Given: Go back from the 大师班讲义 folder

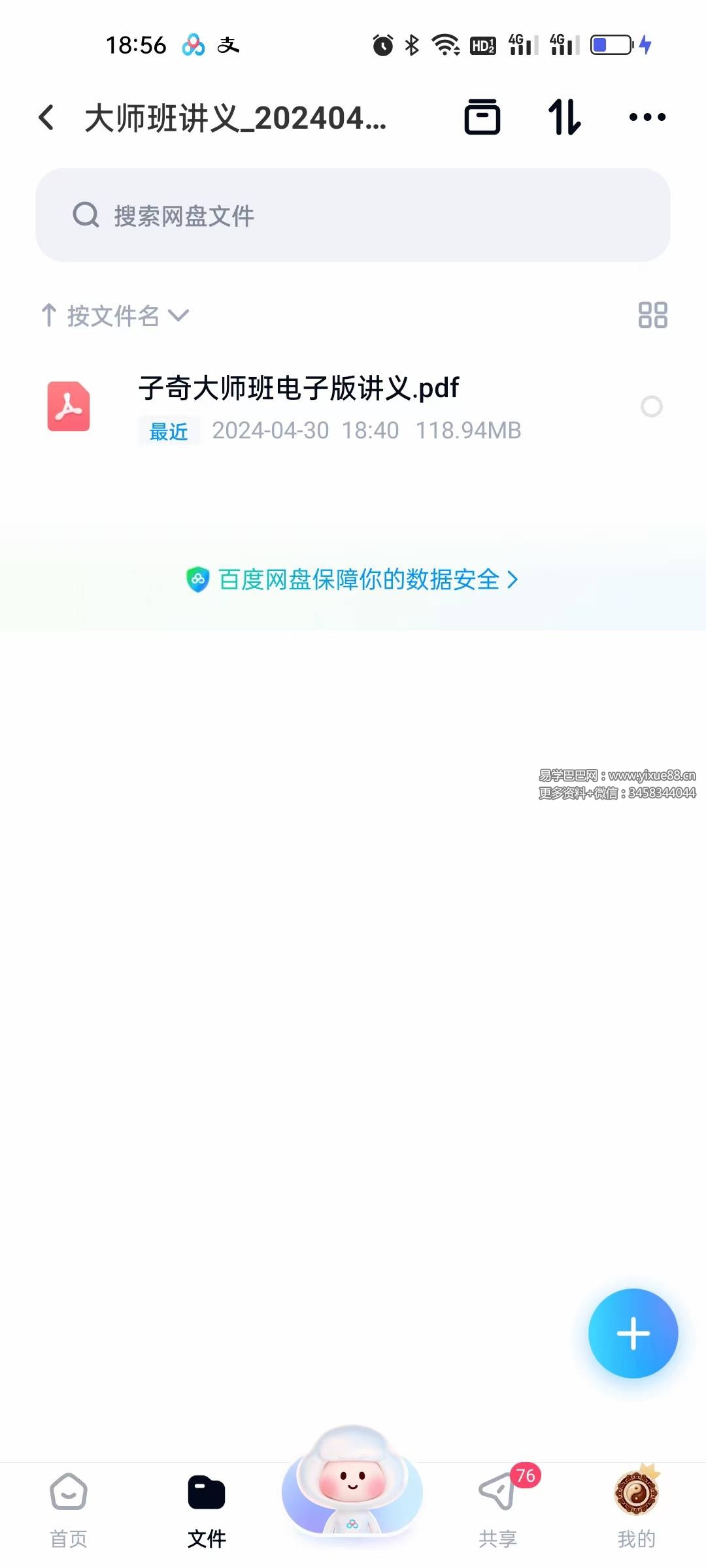Looking at the screenshot, I should pyautogui.click(x=46, y=118).
